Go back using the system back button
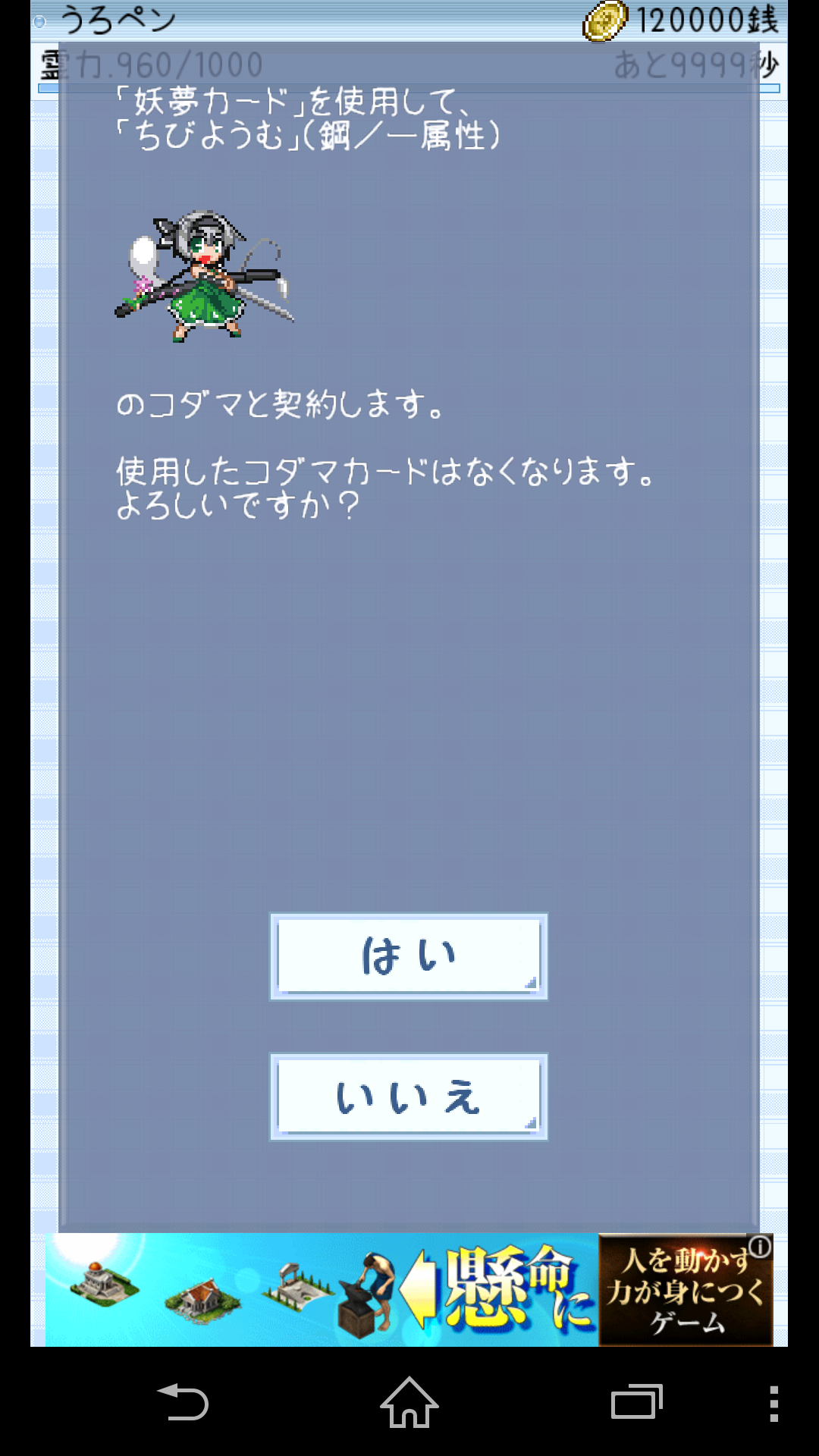 [183, 1402]
